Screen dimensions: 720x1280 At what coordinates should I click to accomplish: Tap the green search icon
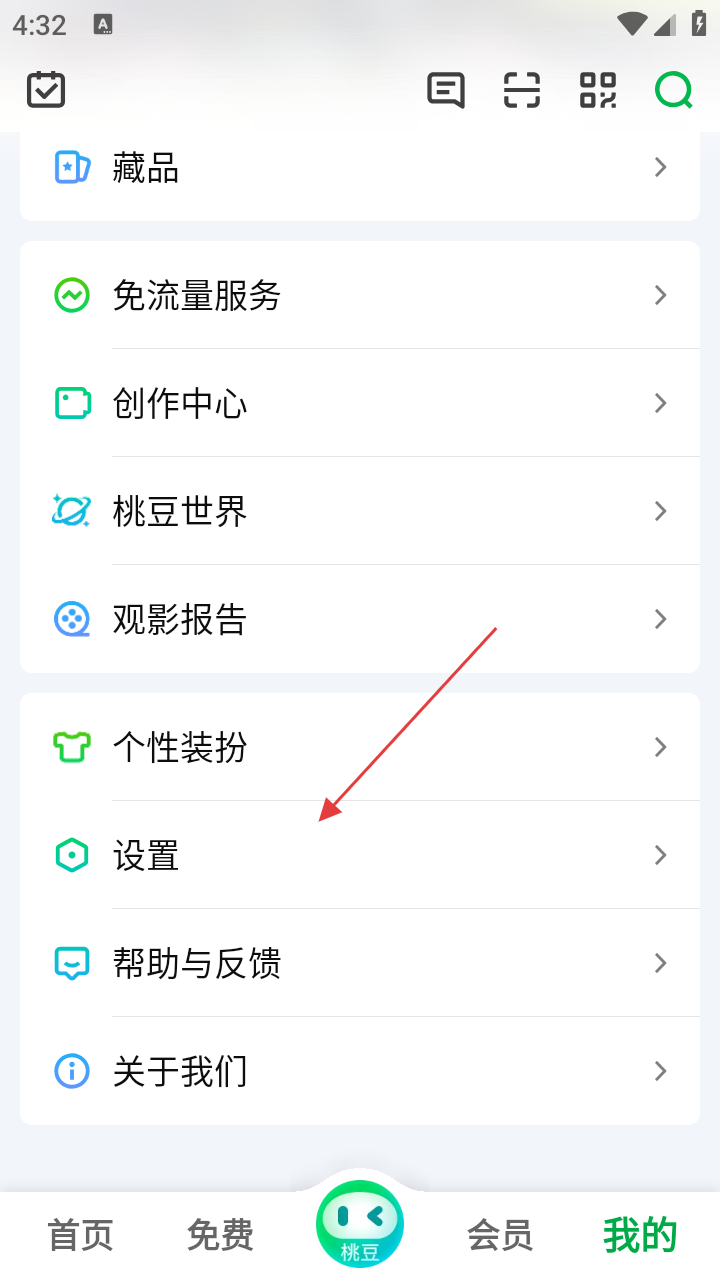(x=674, y=90)
